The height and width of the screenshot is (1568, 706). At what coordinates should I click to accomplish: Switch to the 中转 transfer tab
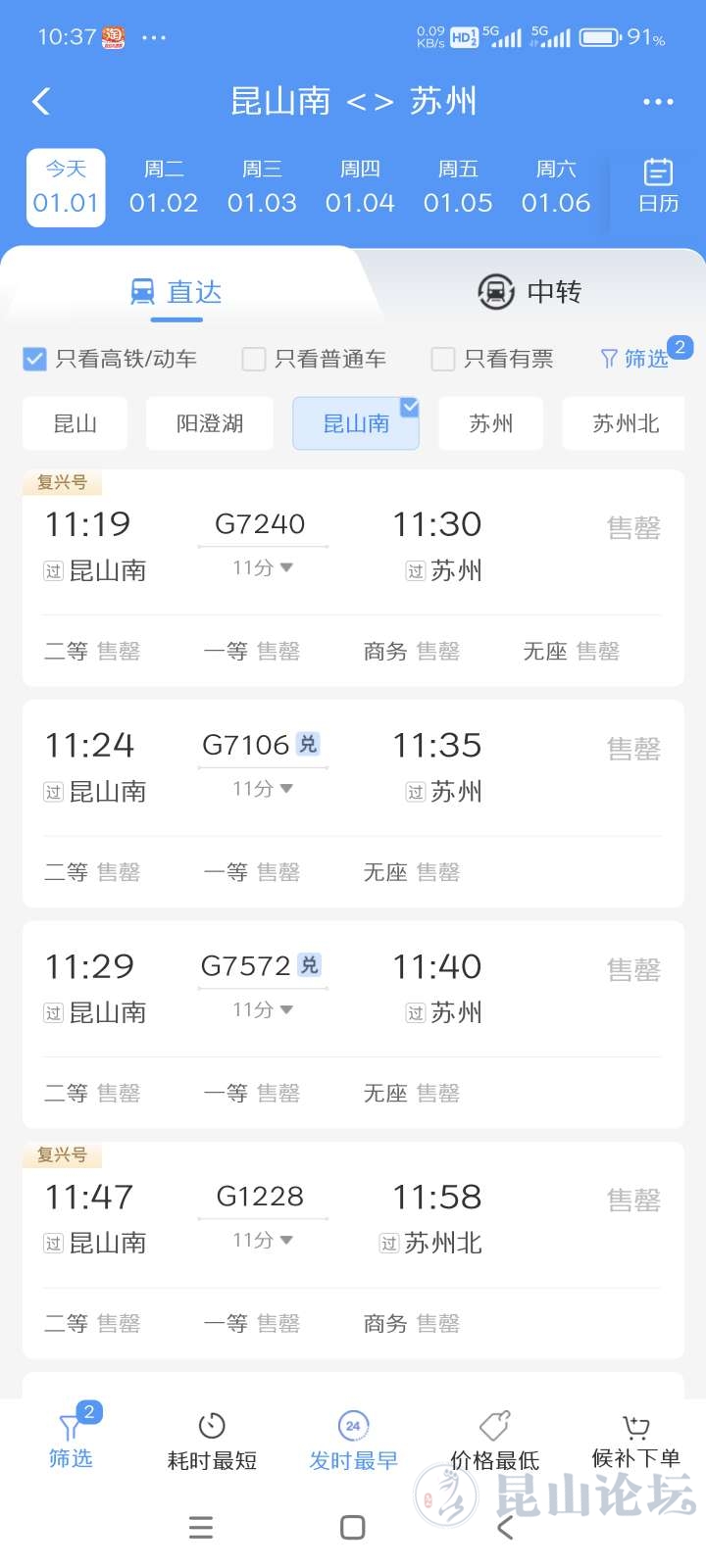coord(529,291)
